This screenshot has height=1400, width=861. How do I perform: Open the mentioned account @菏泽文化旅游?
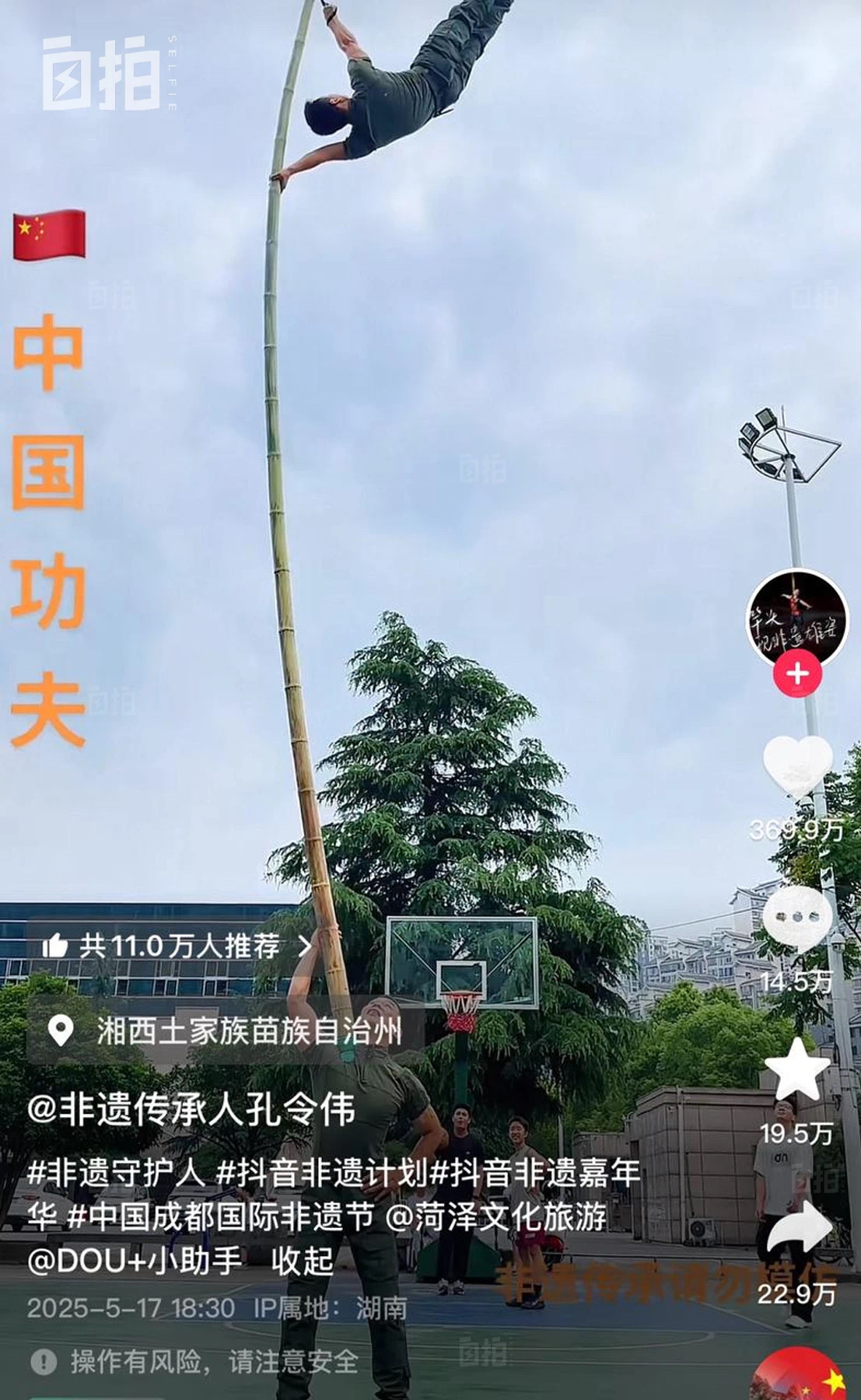pos(496,1217)
